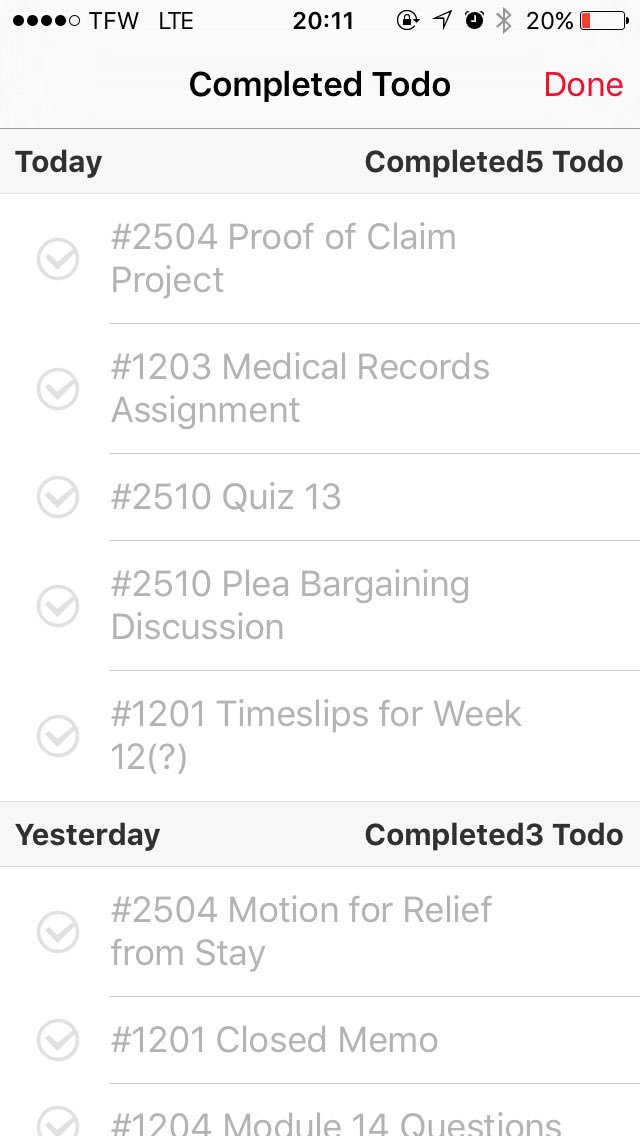Uncheck #2510 Plea Bargaining Discussion
Screen dimensions: 640x1136
pos(58,606)
